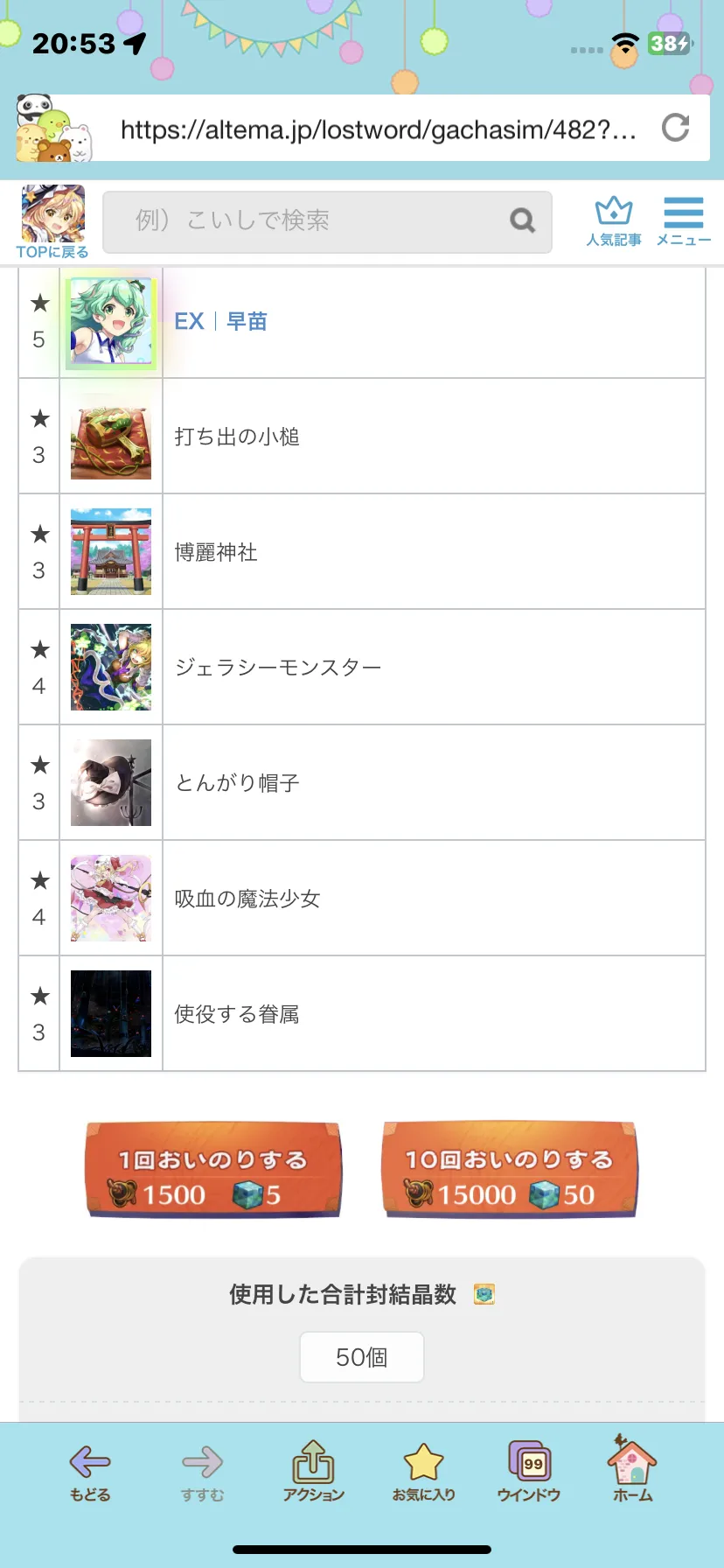Open the アクション share menu
Screen dimensions: 724x1568
[x=313, y=1472]
